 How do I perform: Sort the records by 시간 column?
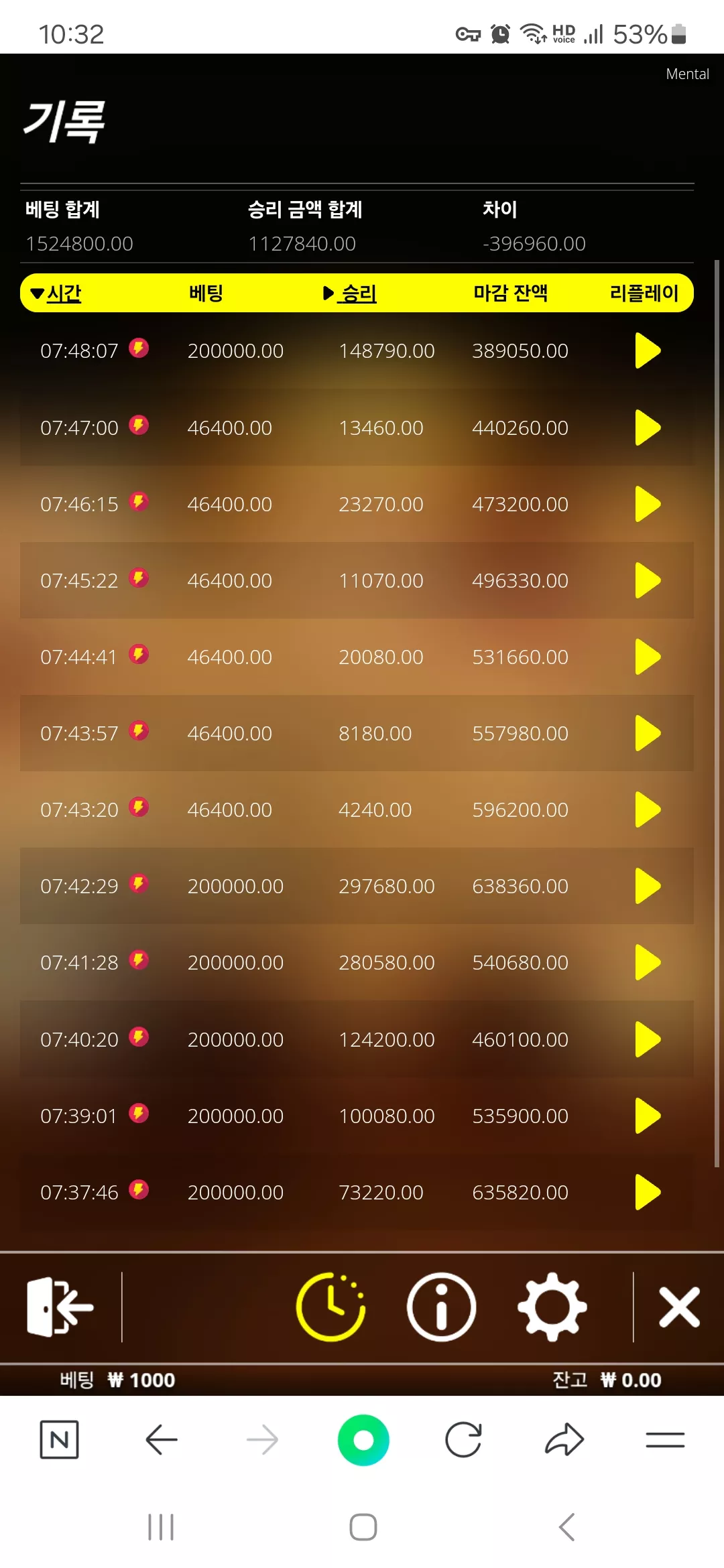tap(56, 293)
